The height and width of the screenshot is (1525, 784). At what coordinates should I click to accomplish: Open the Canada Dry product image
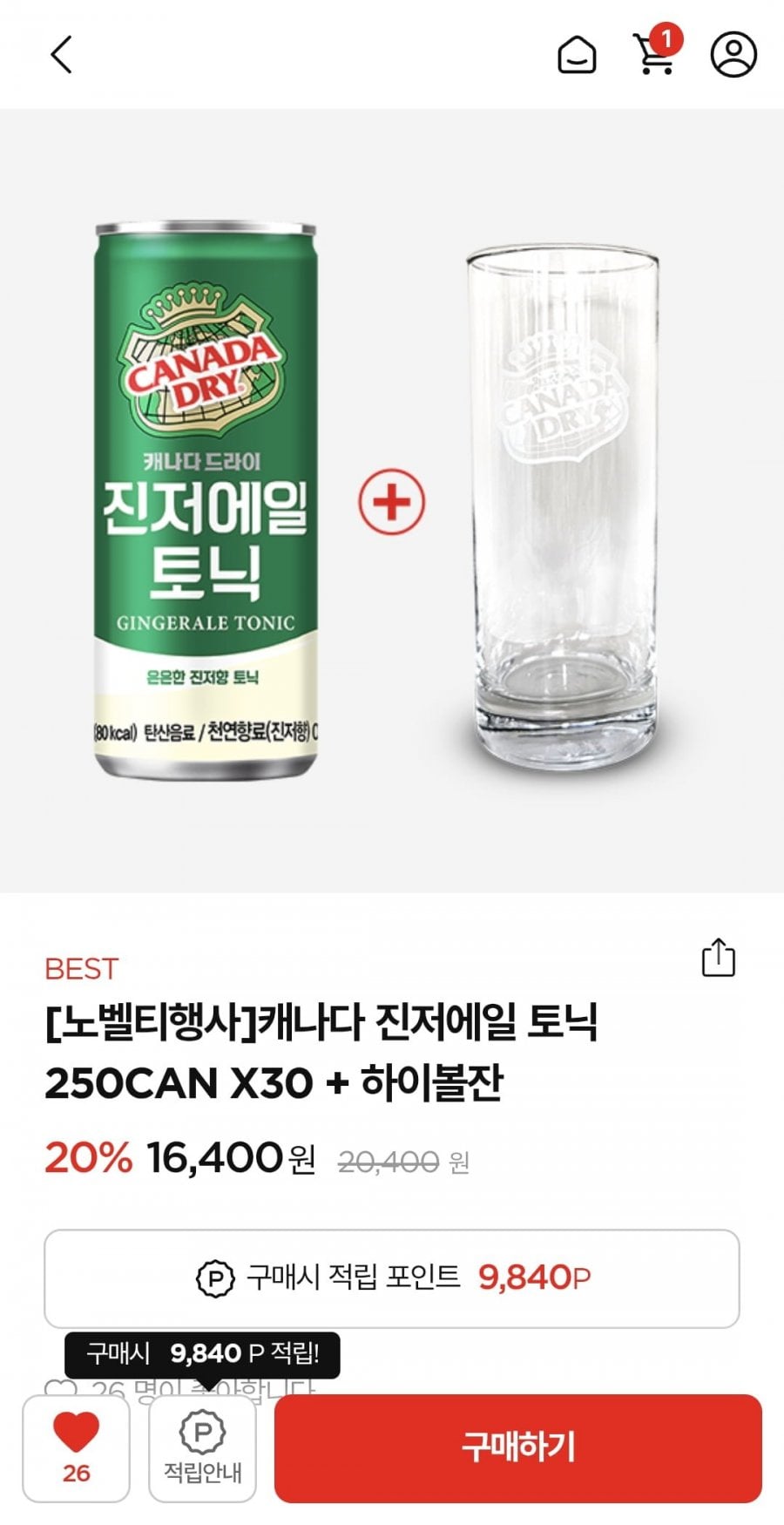tap(392, 500)
